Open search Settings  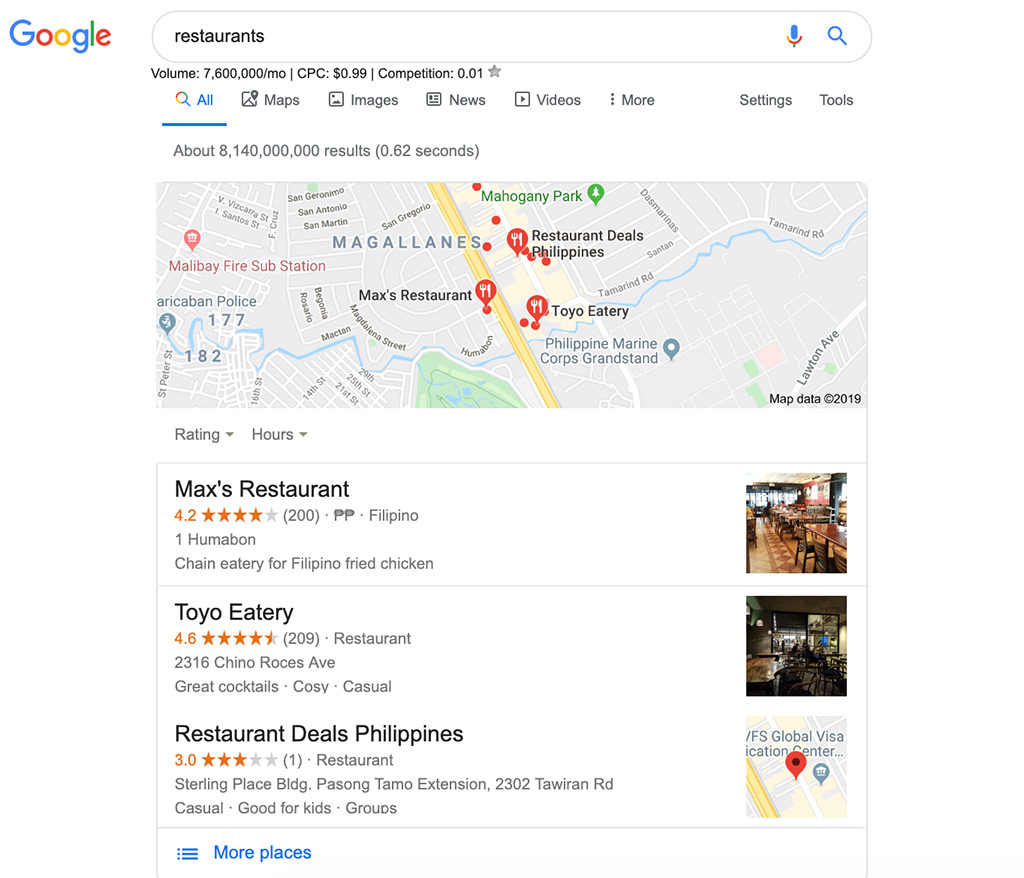pos(765,100)
